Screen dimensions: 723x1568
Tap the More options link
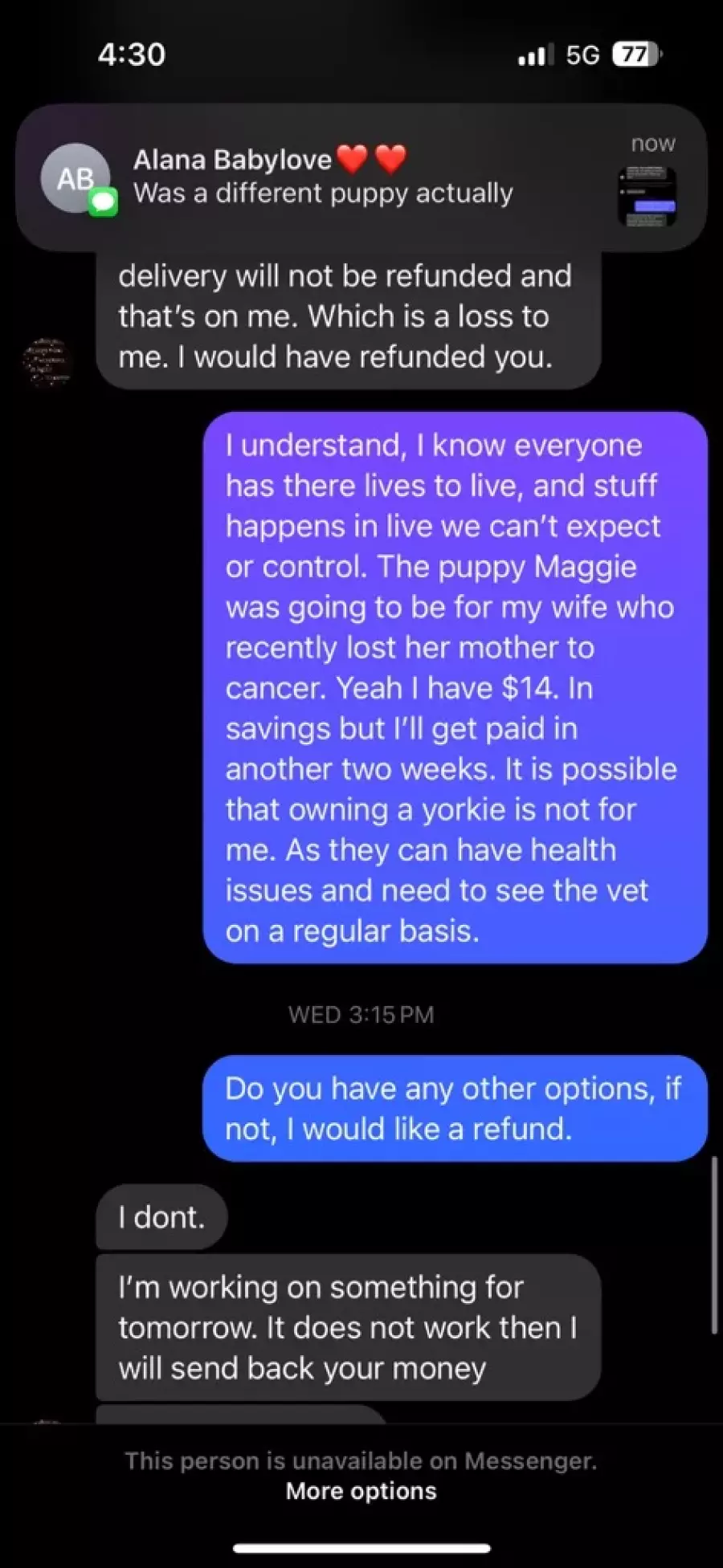[x=361, y=1491]
